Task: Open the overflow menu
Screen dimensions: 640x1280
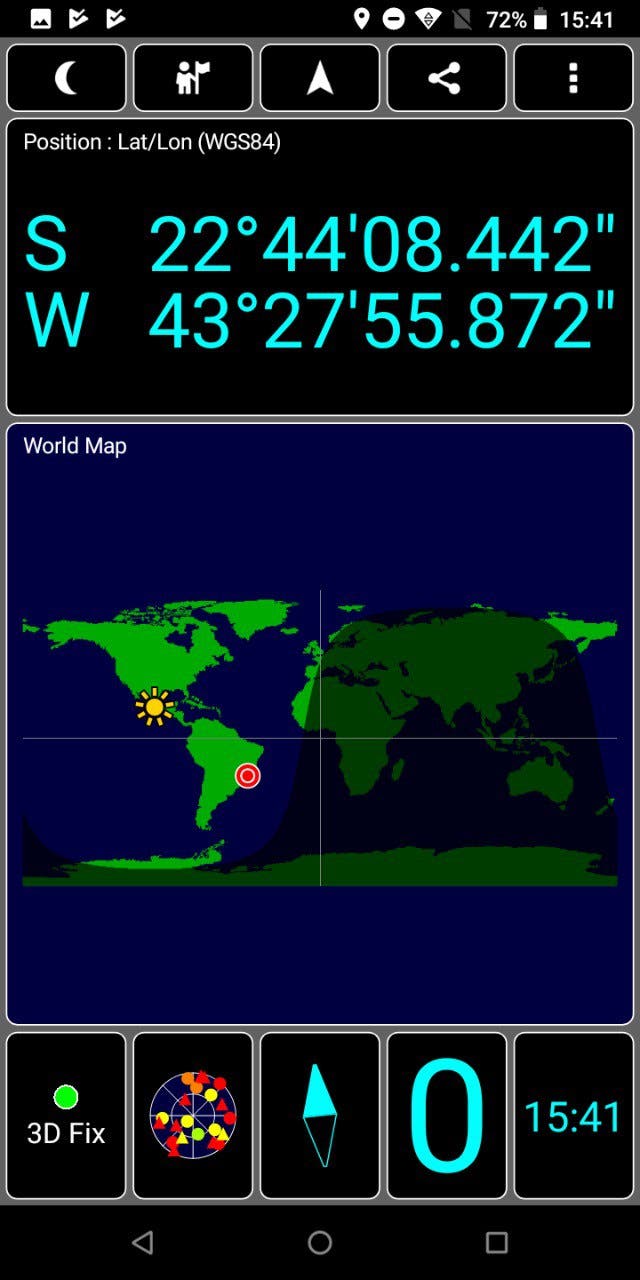Action: point(574,78)
